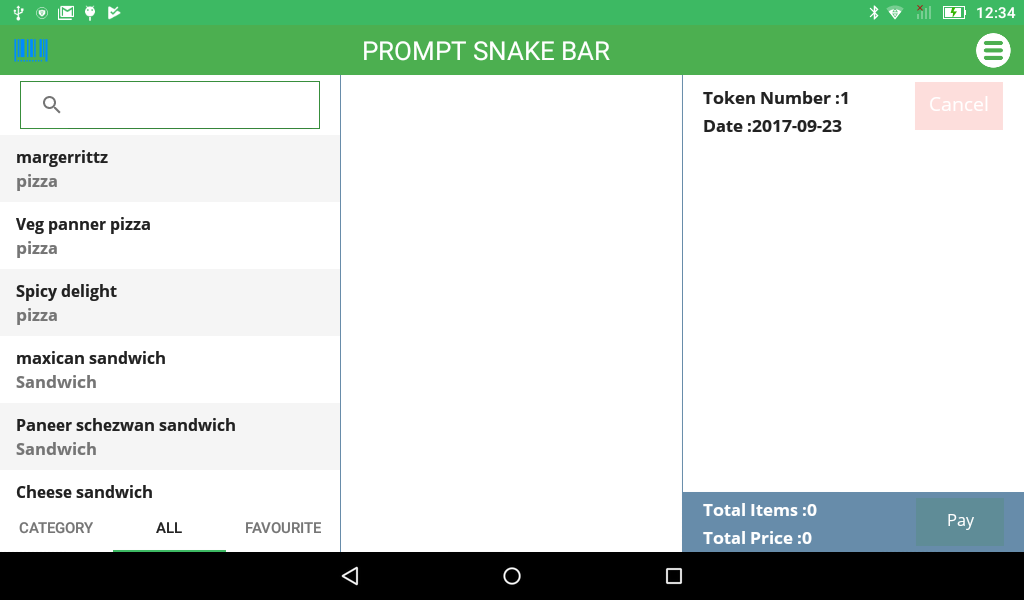This screenshot has height=600, width=1024.
Task: Open the Favourite tab
Action: click(283, 528)
